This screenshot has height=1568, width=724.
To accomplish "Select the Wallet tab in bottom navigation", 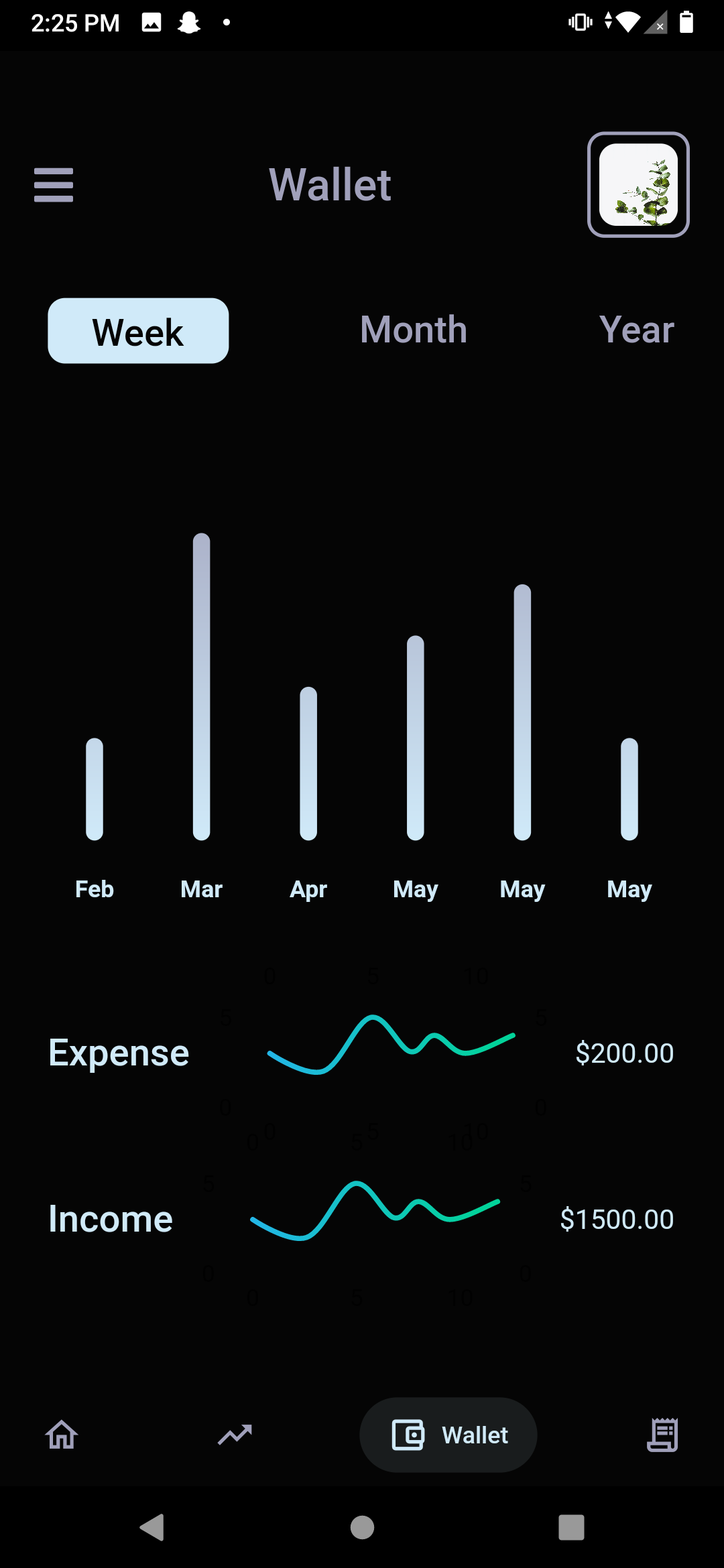I will click(x=448, y=1434).
